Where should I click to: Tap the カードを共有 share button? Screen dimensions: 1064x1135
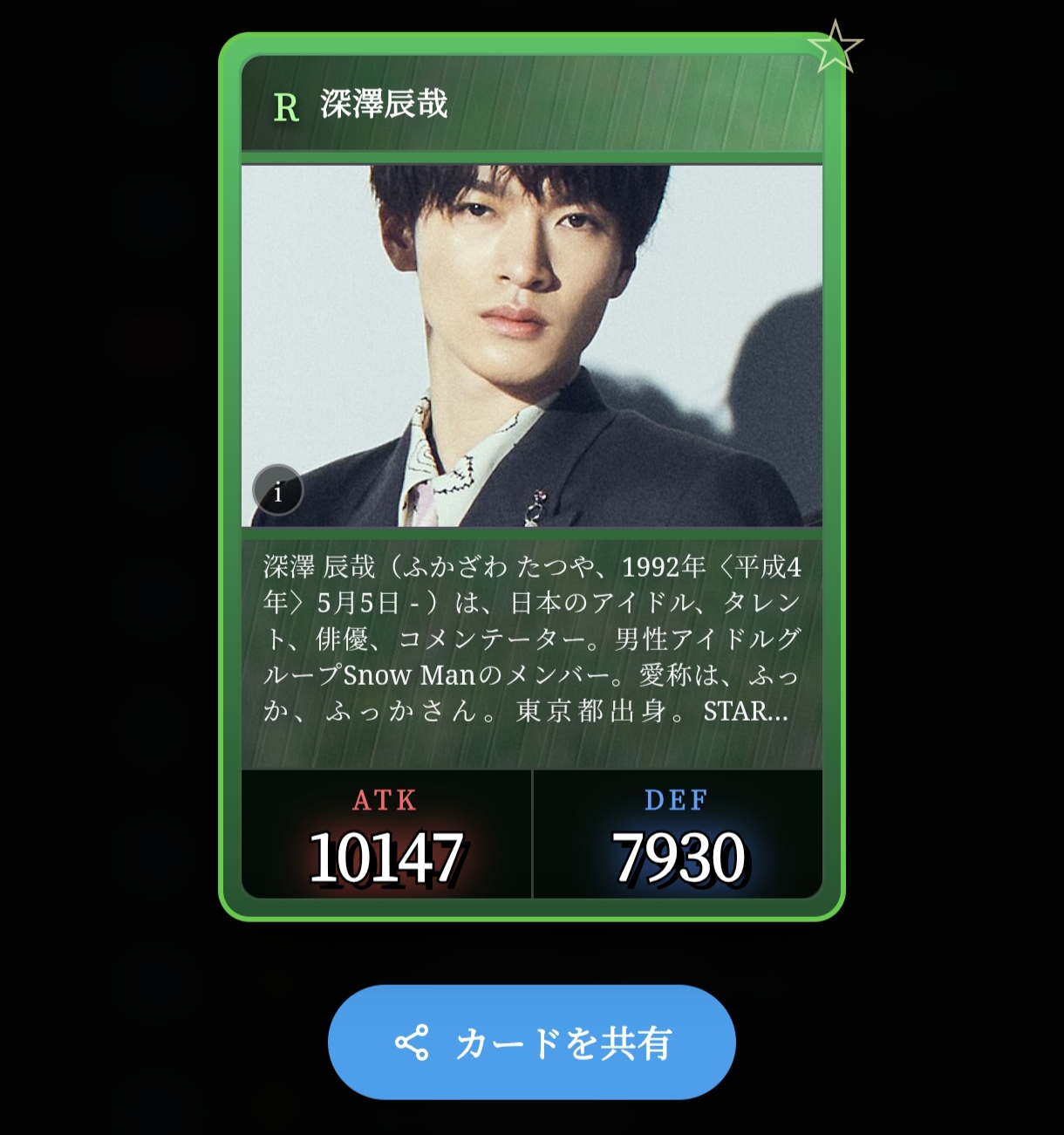click(x=531, y=1043)
